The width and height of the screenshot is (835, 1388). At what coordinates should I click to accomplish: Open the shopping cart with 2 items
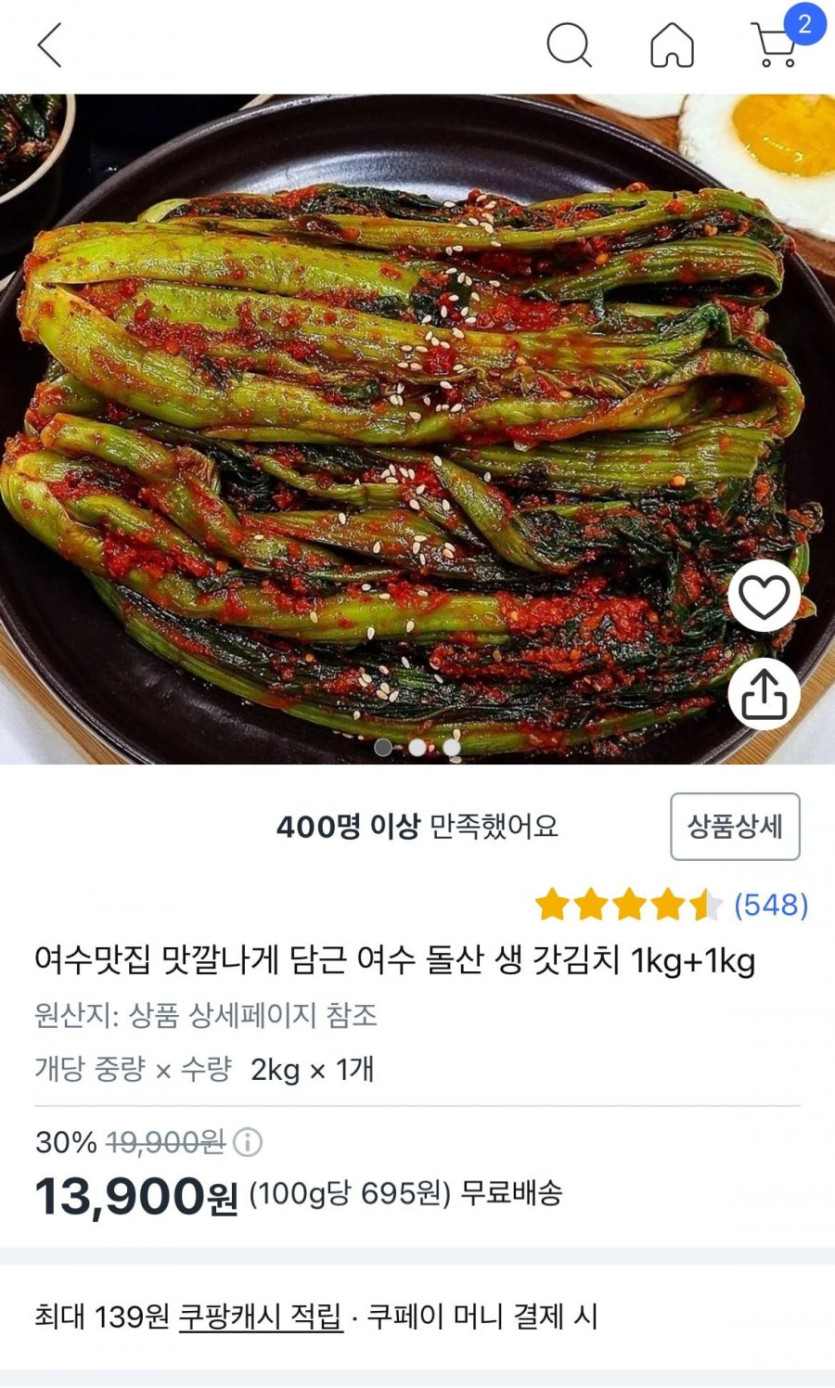coord(775,44)
